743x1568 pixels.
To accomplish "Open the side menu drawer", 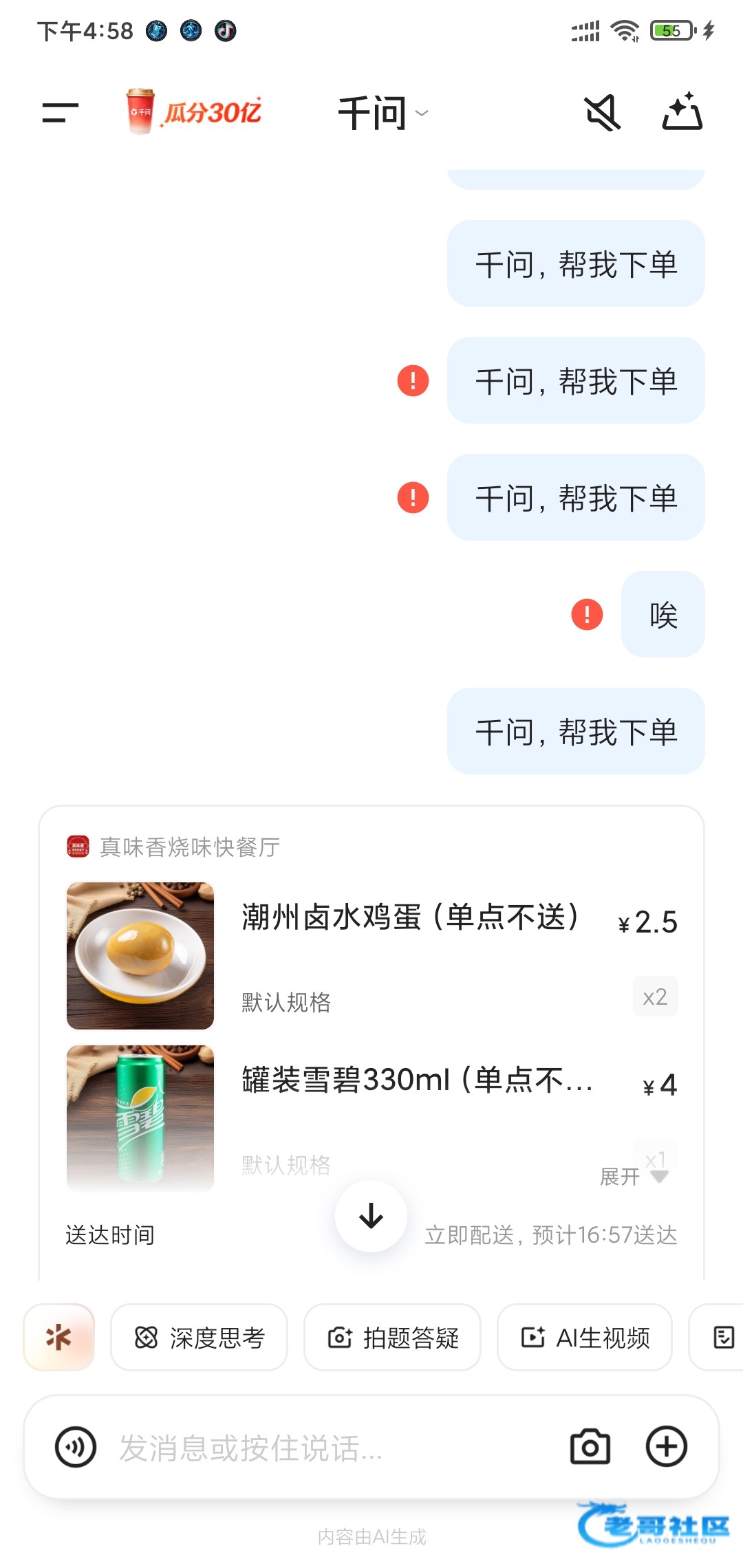I will pos(61,113).
